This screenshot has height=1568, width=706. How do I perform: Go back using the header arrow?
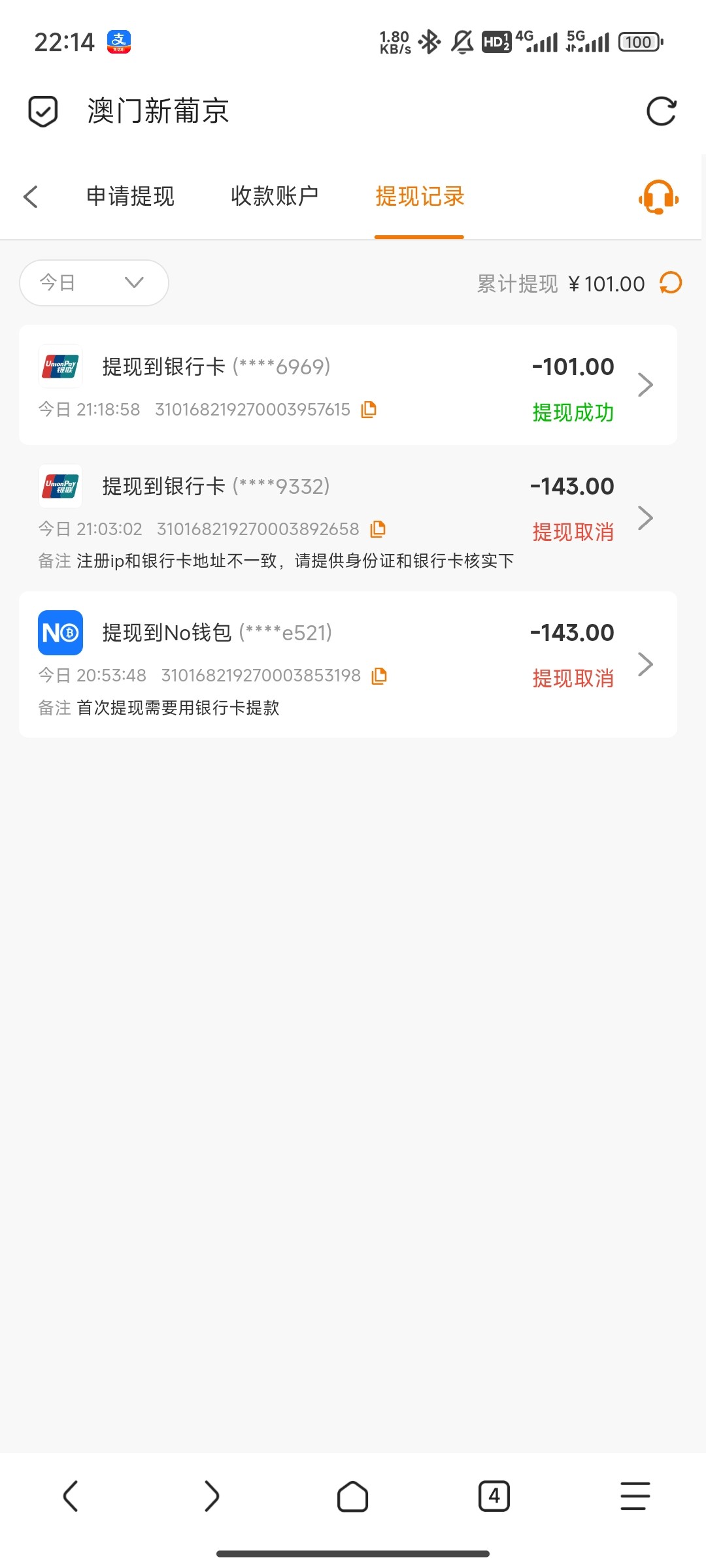coord(31,197)
